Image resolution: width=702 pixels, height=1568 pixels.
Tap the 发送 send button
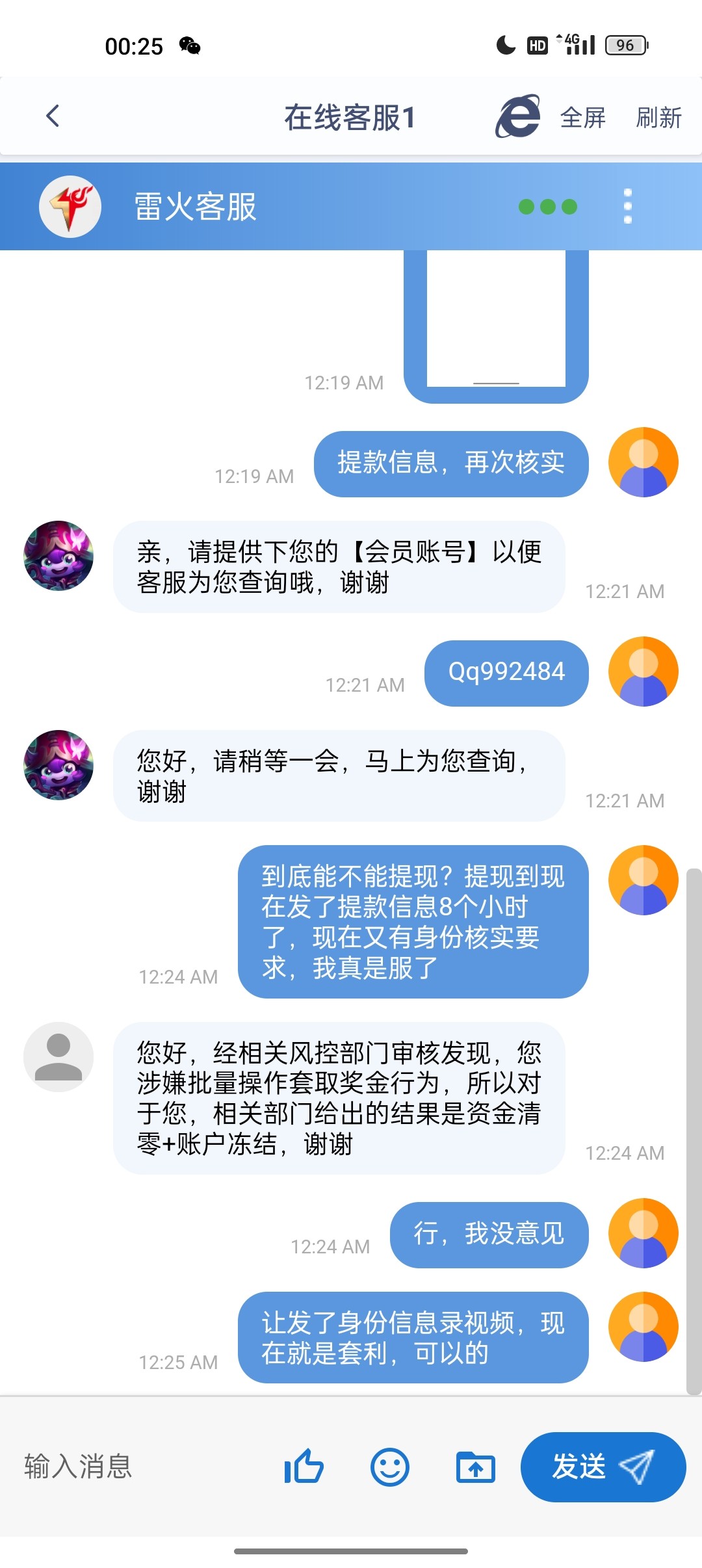click(603, 1467)
